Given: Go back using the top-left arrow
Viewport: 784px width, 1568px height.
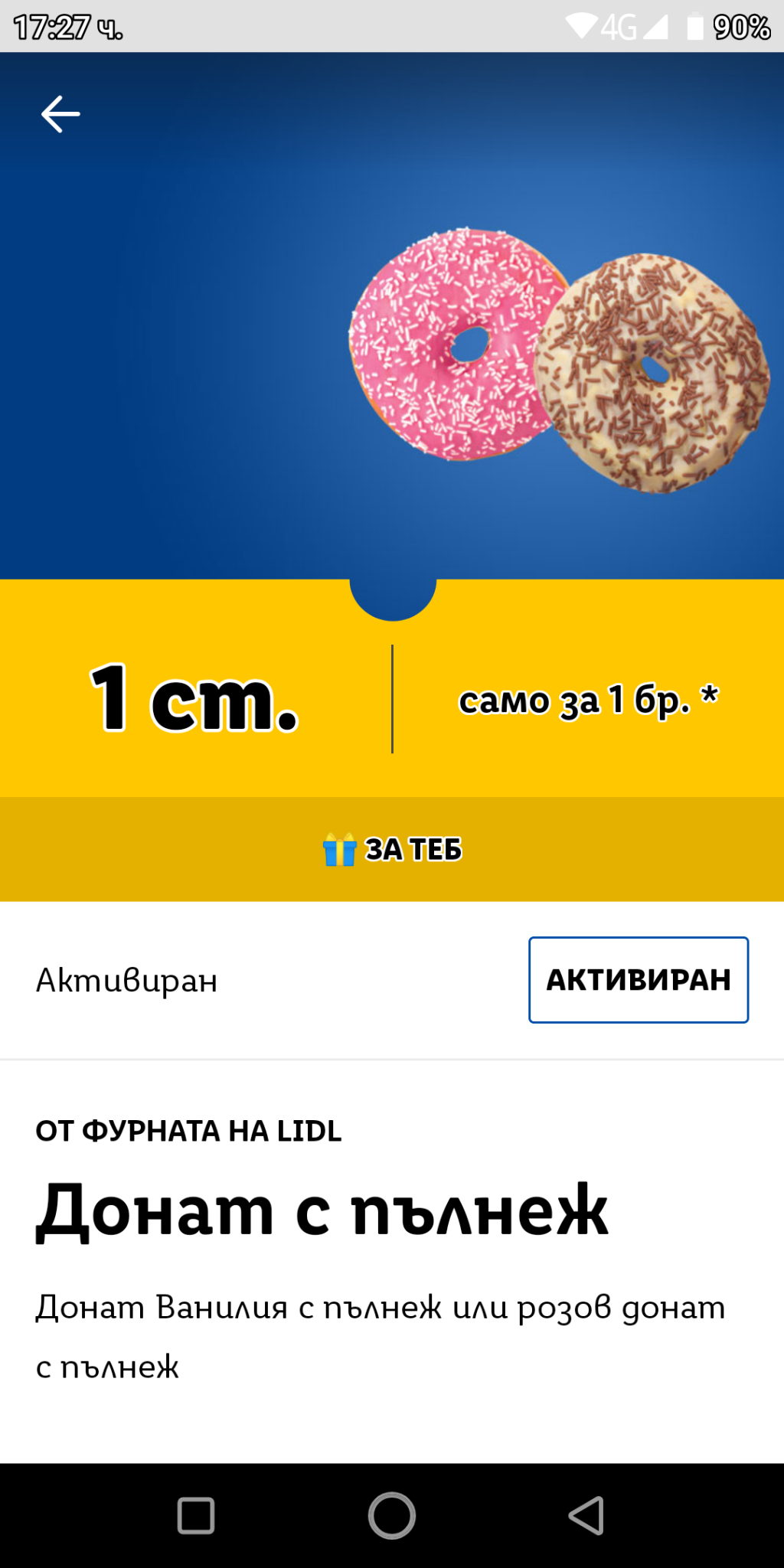Looking at the screenshot, I should pos(60,115).
